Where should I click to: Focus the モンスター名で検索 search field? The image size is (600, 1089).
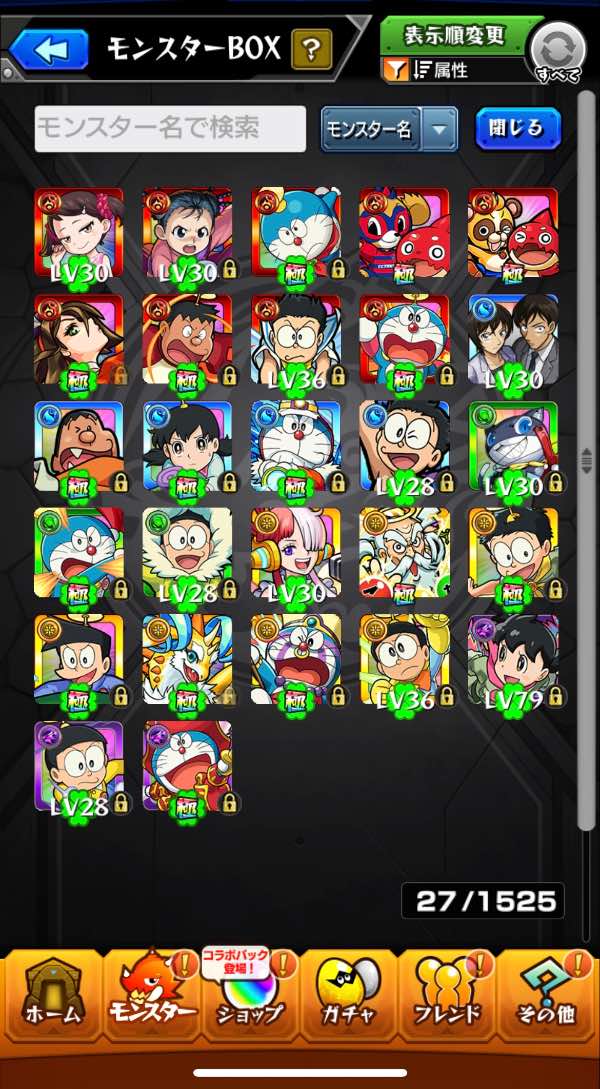(170, 129)
